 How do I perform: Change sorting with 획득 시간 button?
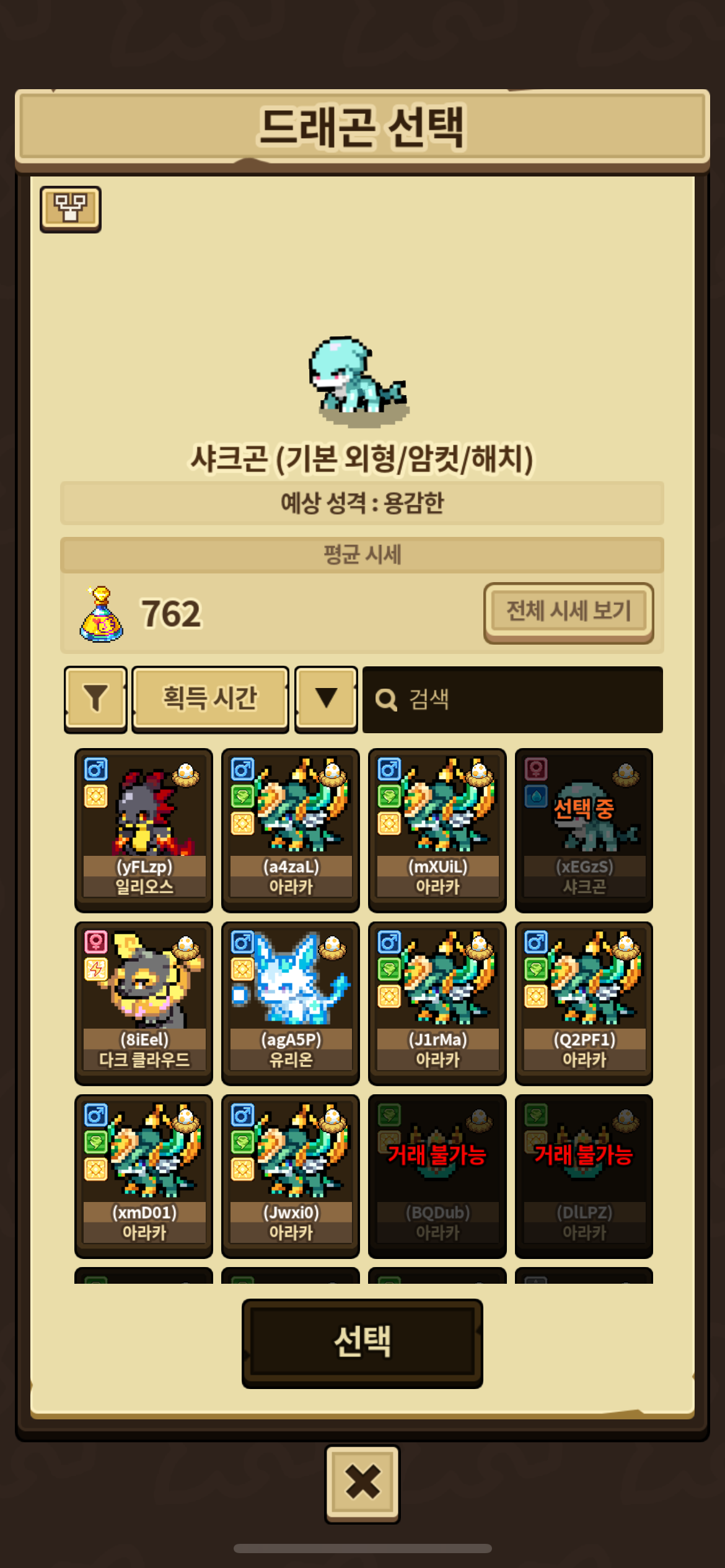210,700
